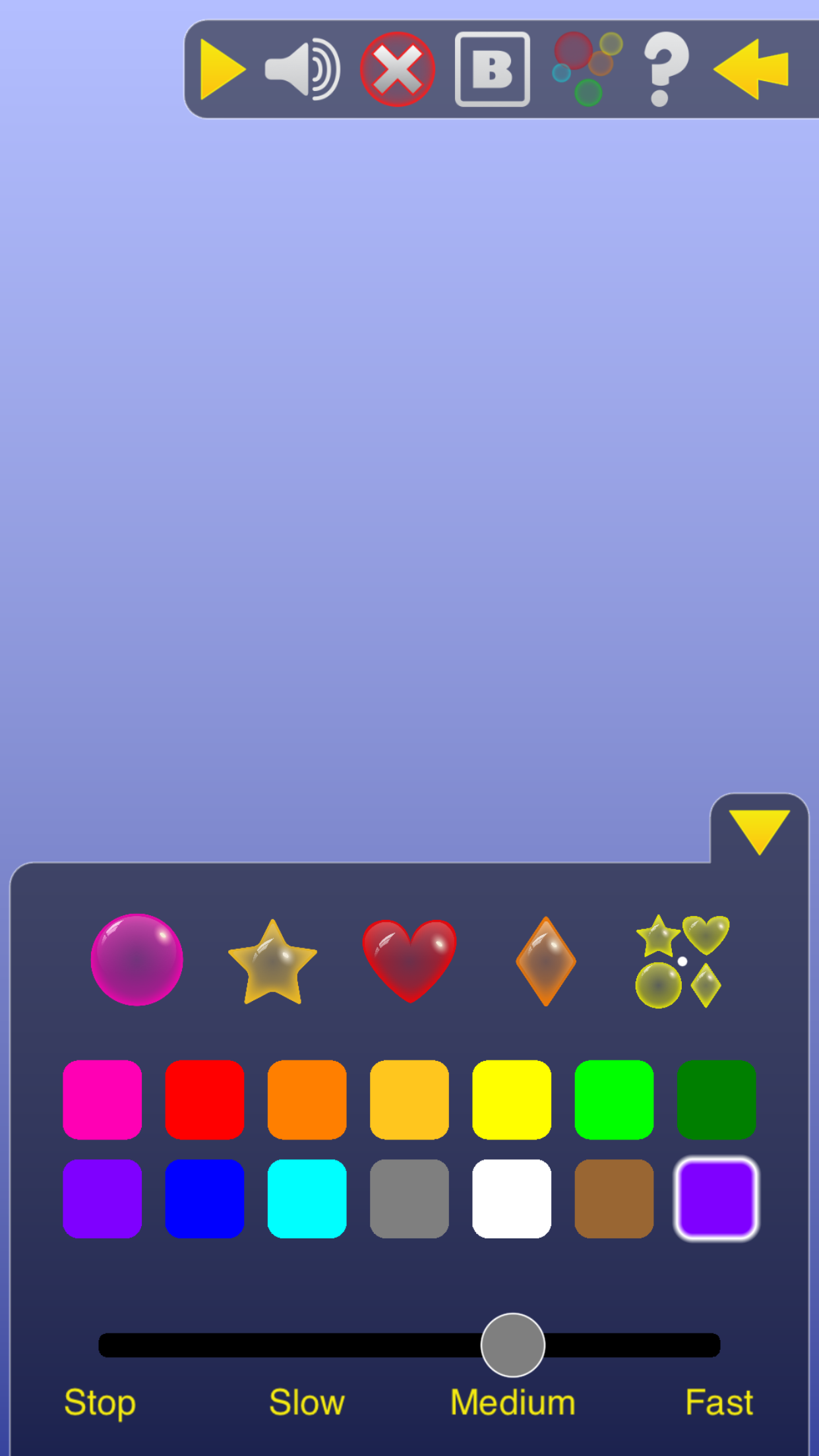Viewport: 819px width, 1456px height.
Task: Set speed slider to Fast
Action: pos(715,1345)
